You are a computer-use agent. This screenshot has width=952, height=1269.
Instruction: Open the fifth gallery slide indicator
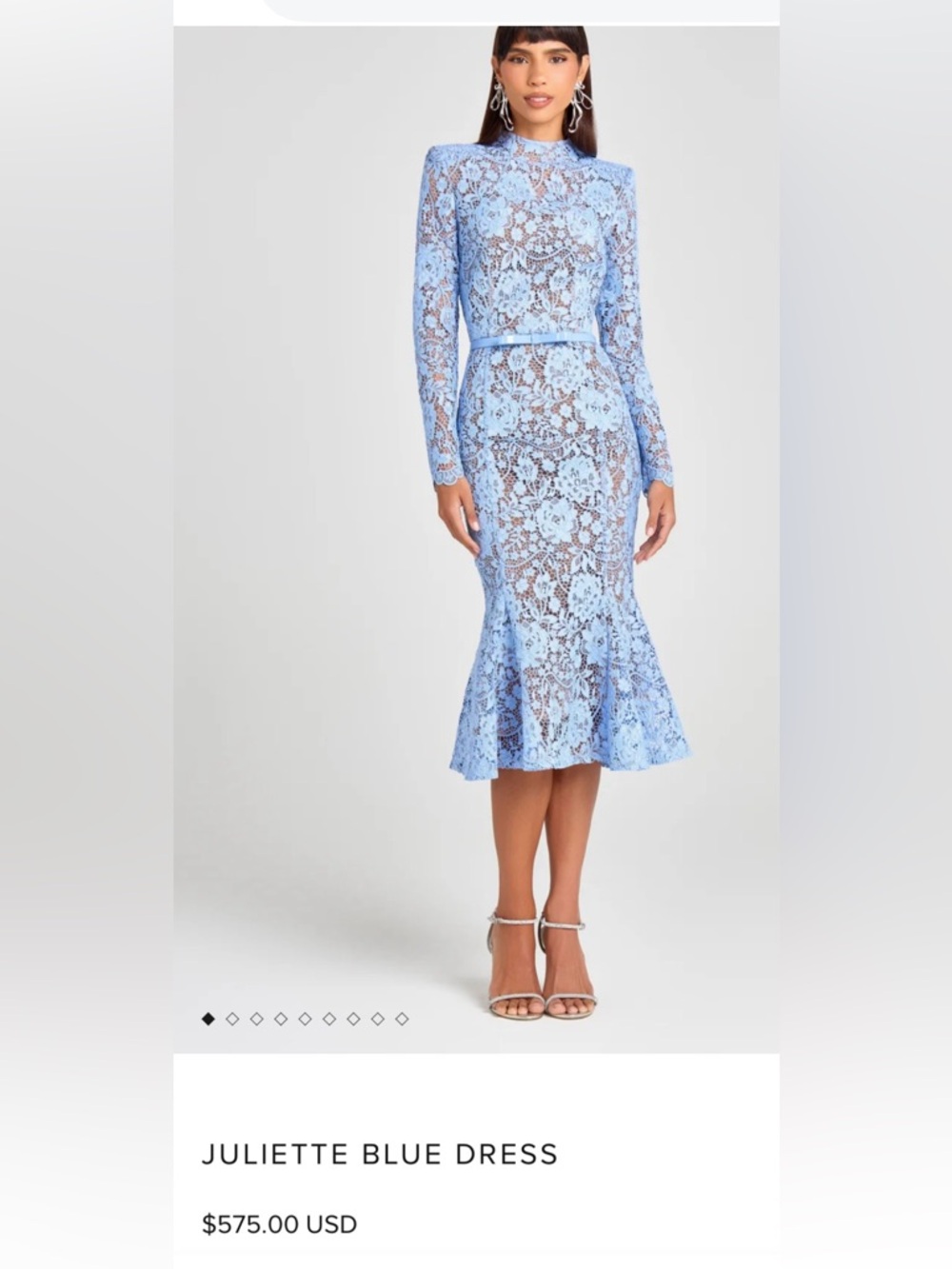(x=305, y=1019)
